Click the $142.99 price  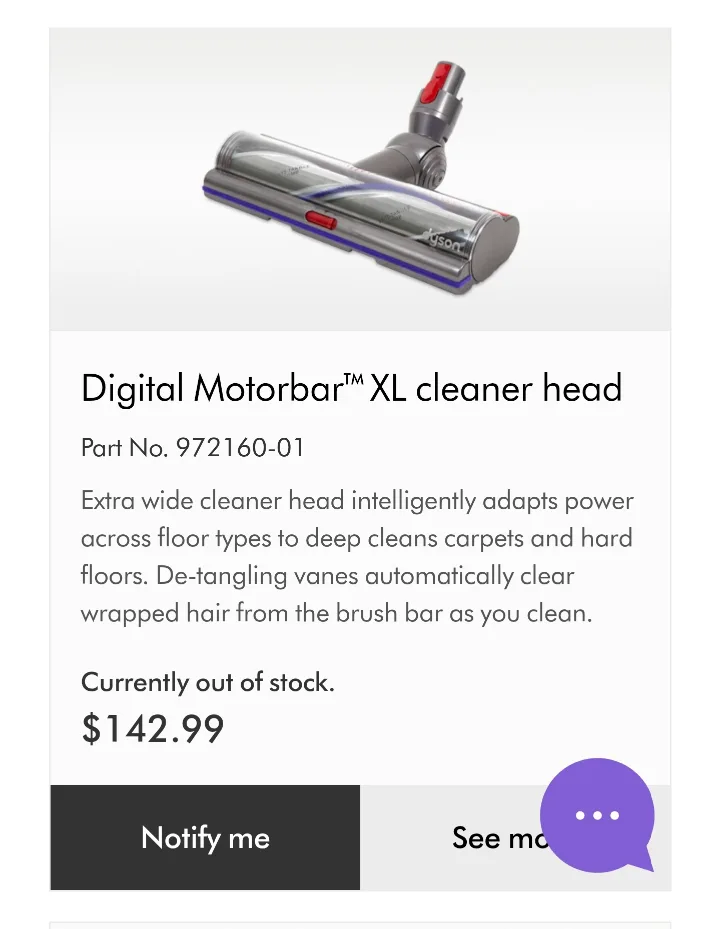coord(151,729)
